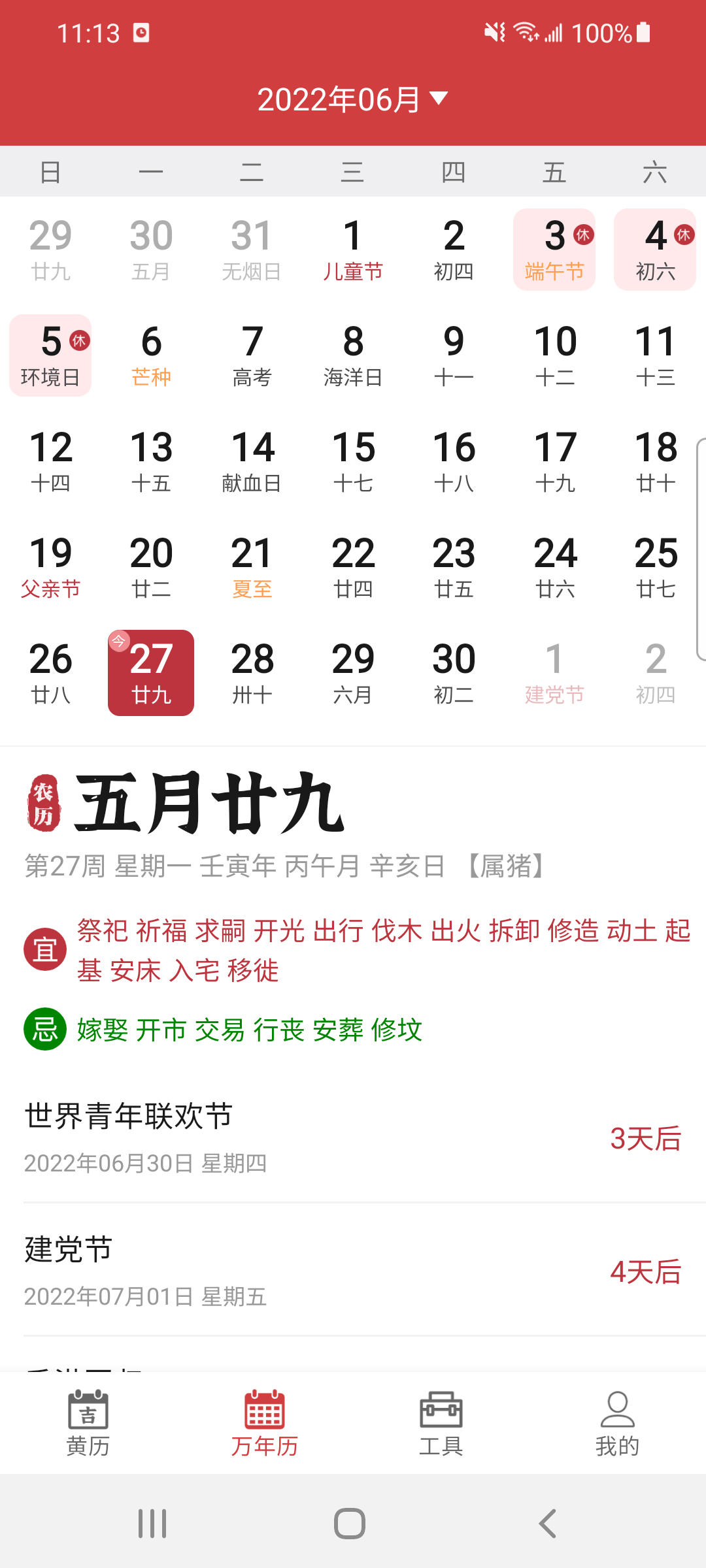Pick June 7 高考 in the calendar
Viewport: 706px width, 1568px height.
[x=252, y=355]
